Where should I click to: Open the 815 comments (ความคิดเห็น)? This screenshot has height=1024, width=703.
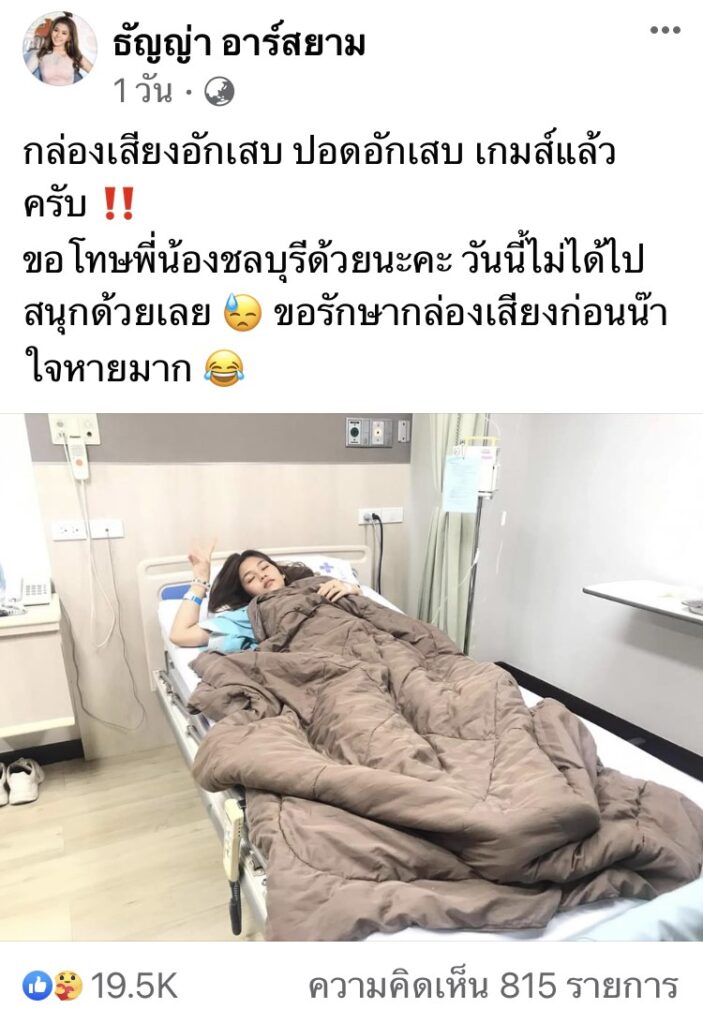click(x=493, y=986)
